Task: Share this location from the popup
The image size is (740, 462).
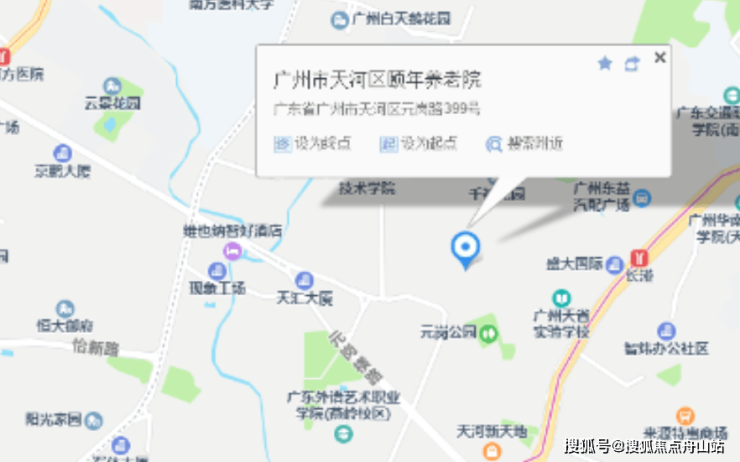Action: point(631,64)
